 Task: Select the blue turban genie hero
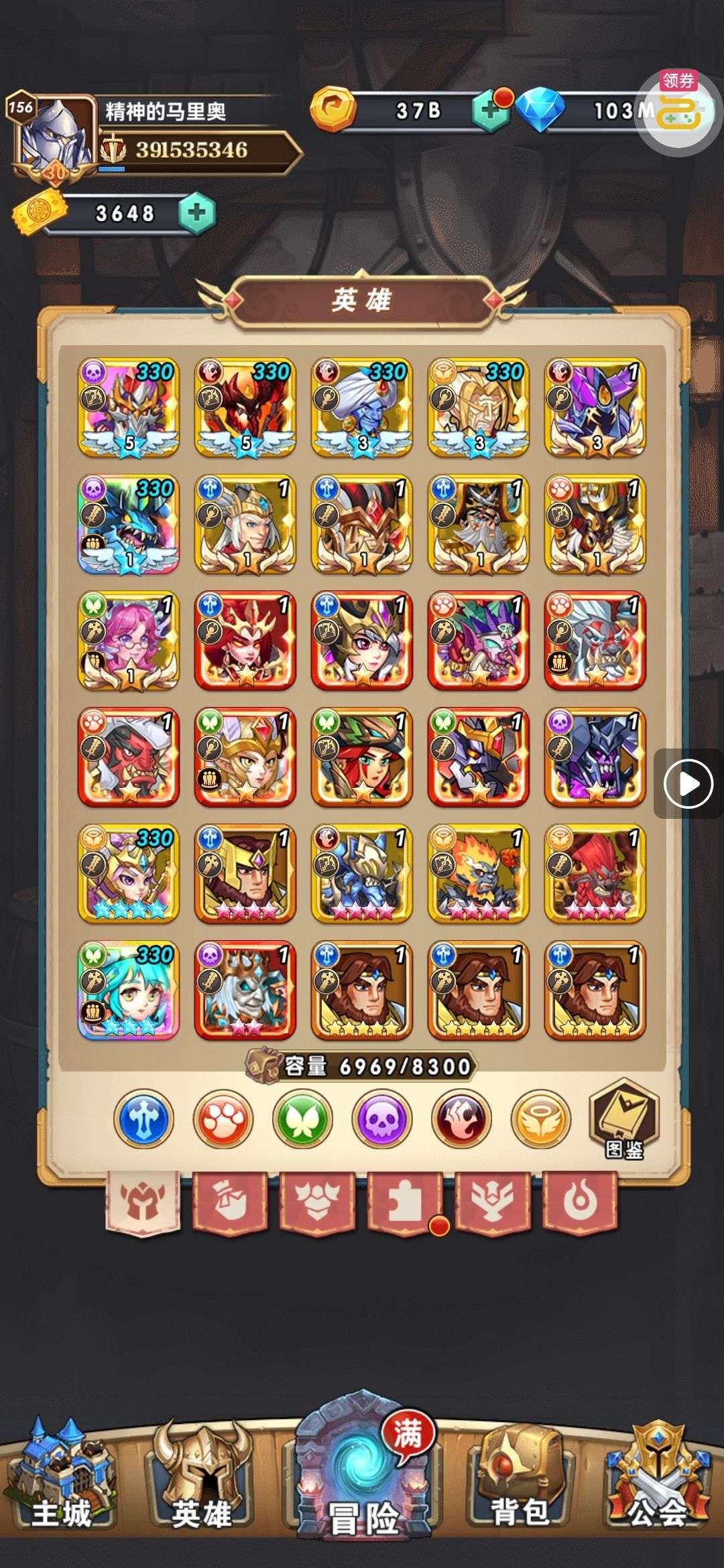click(362, 407)
